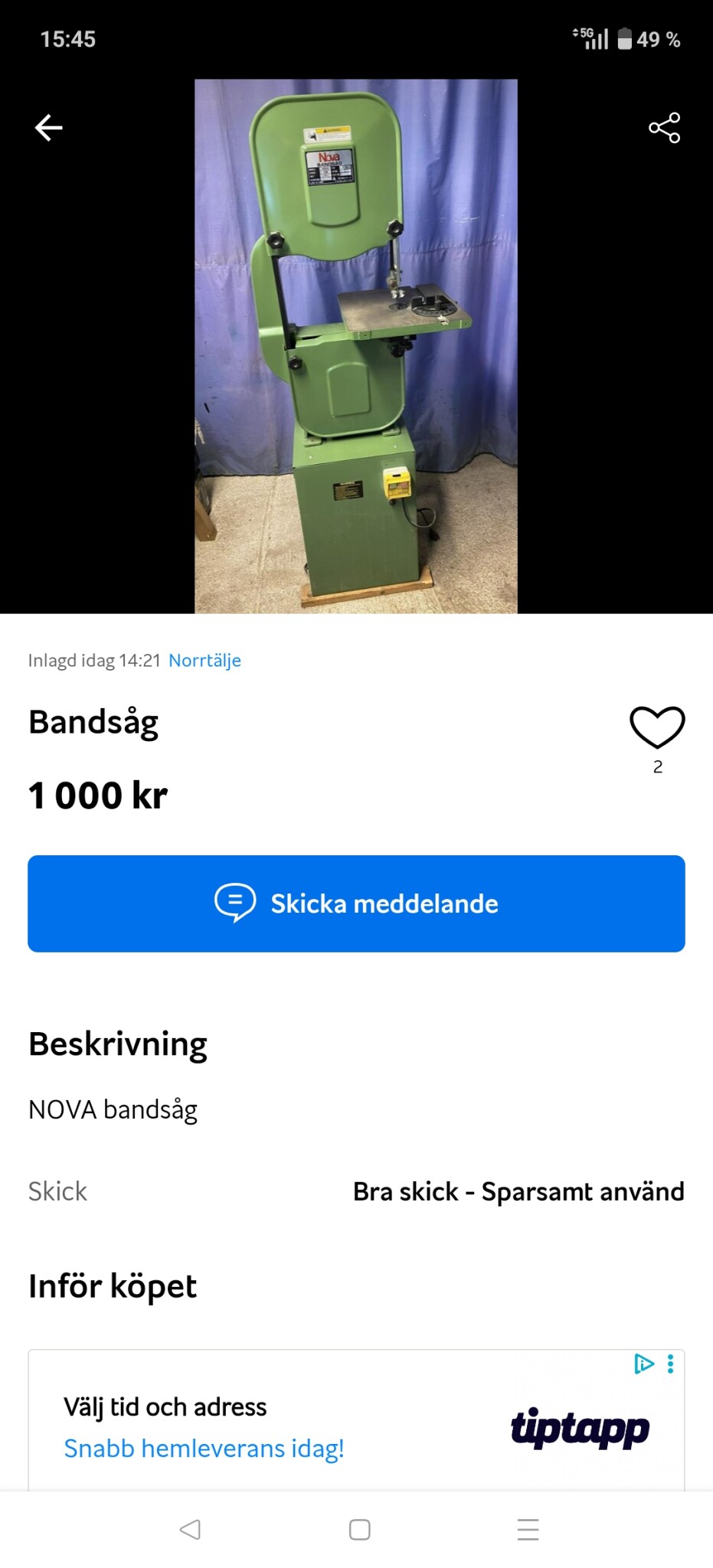This screenshot has height=1568, width=713.
Task: Tap the Skicka meddelande button
Action: click(356, 903)
